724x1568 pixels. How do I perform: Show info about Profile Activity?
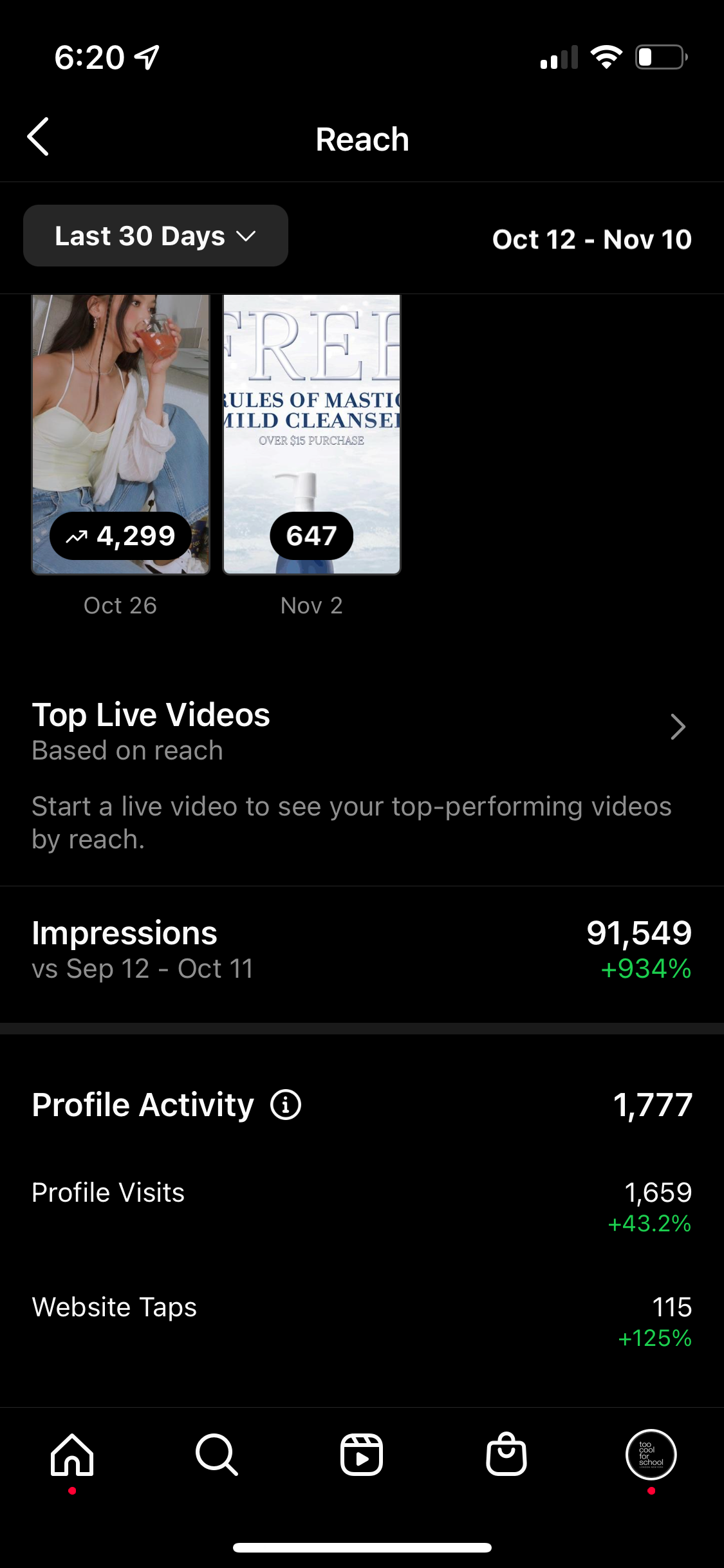(x=286, y=1105)
